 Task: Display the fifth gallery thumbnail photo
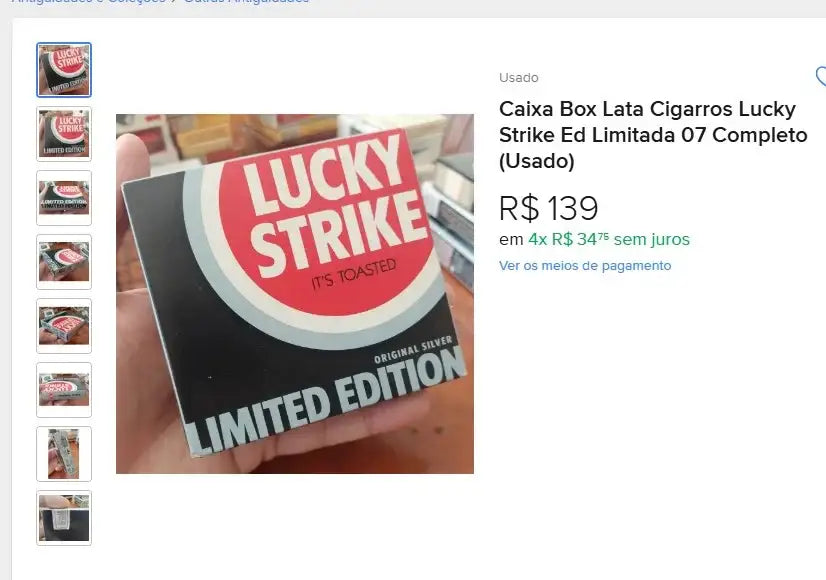(64, 326)
